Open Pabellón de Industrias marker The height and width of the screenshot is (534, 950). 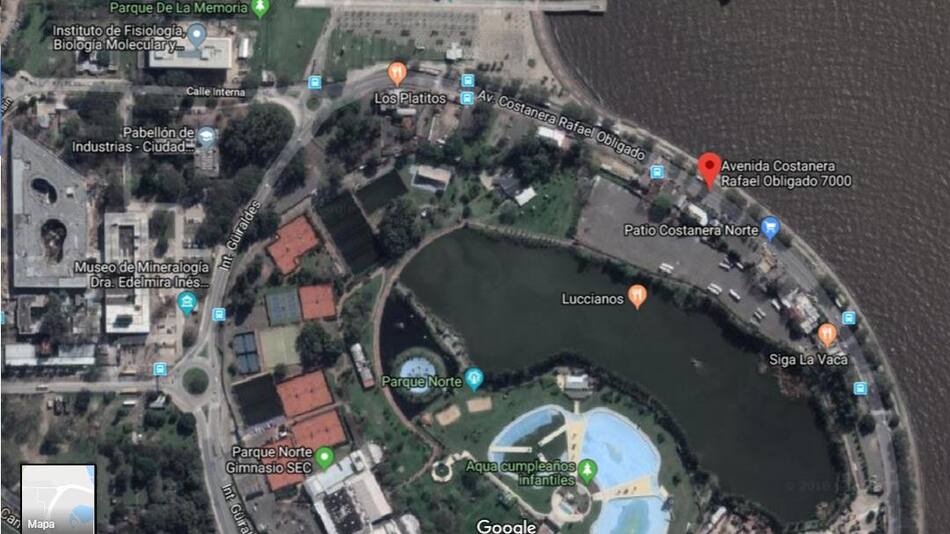[x=206, y=137]
